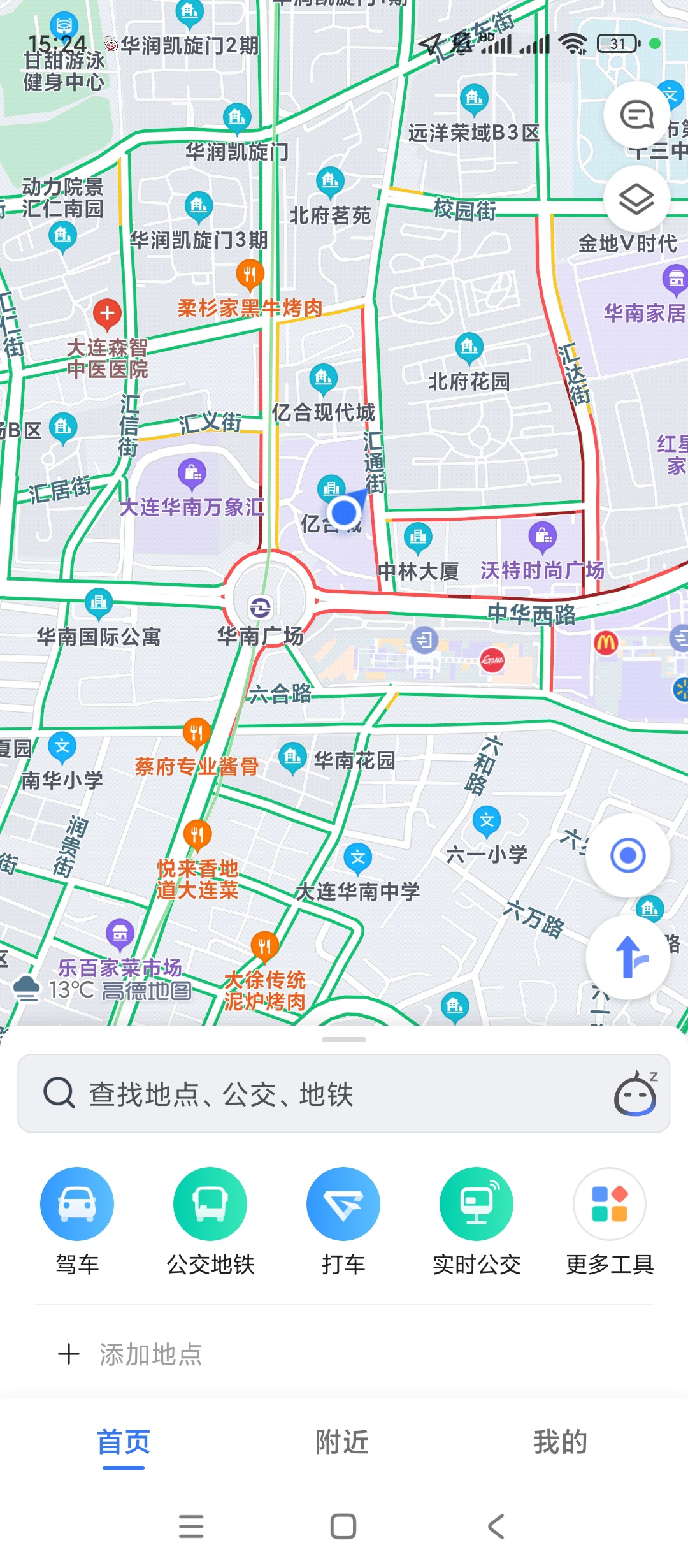Choose 打车 ride hailing

(343, 1204)
